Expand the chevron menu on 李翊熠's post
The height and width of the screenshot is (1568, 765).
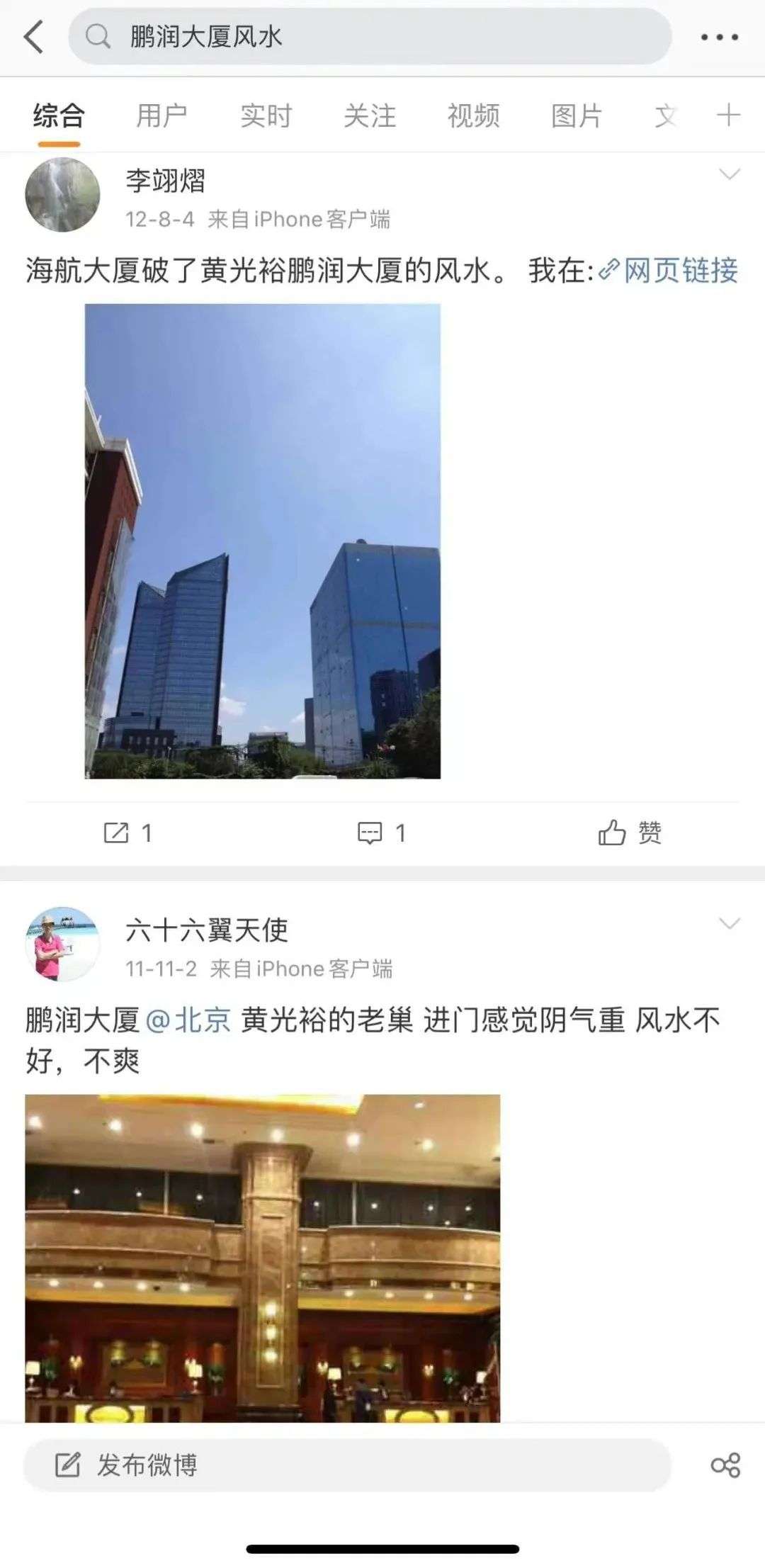click(729, 174)
